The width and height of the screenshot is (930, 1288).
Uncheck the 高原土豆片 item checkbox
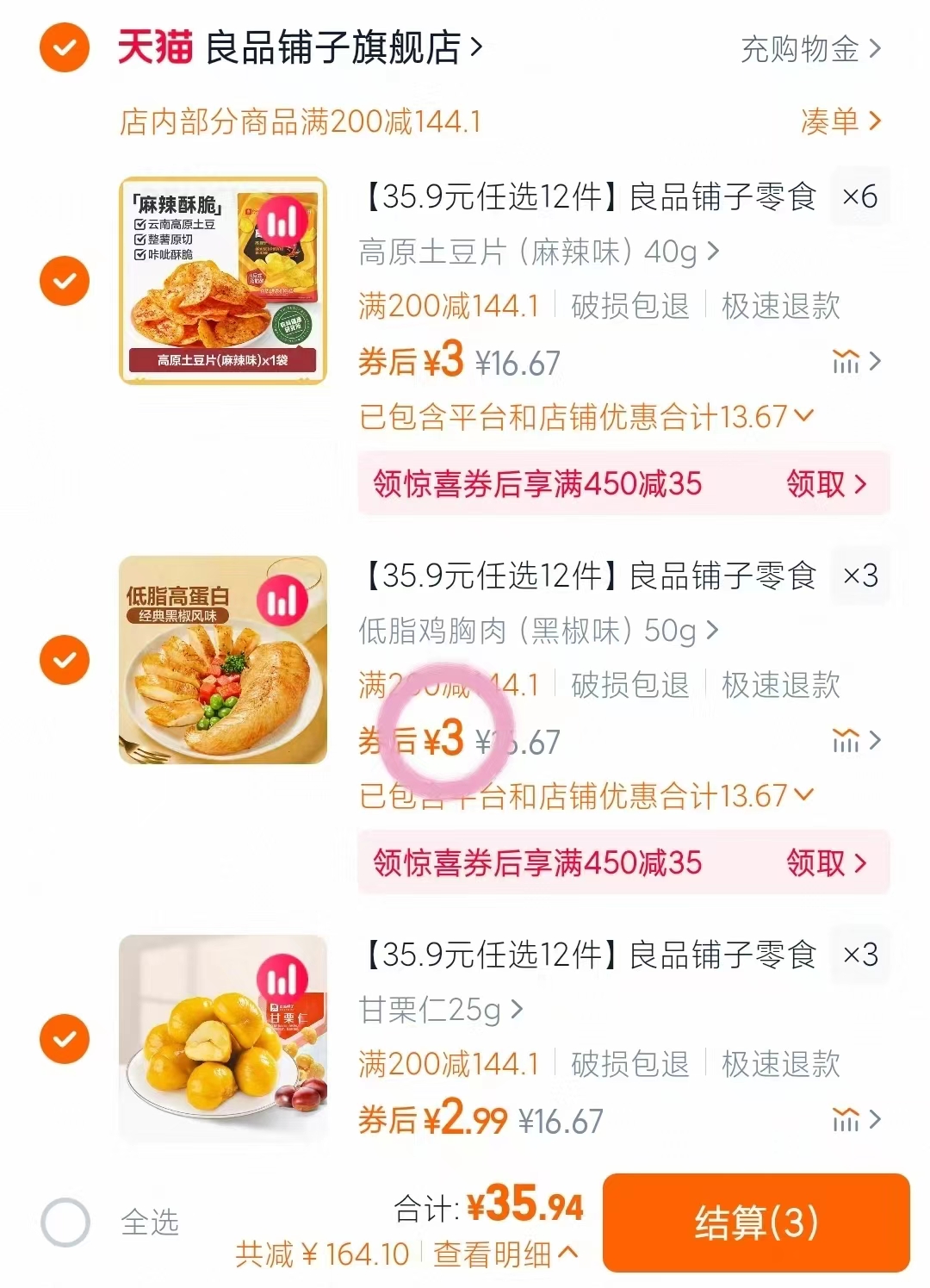click(64, 281)
